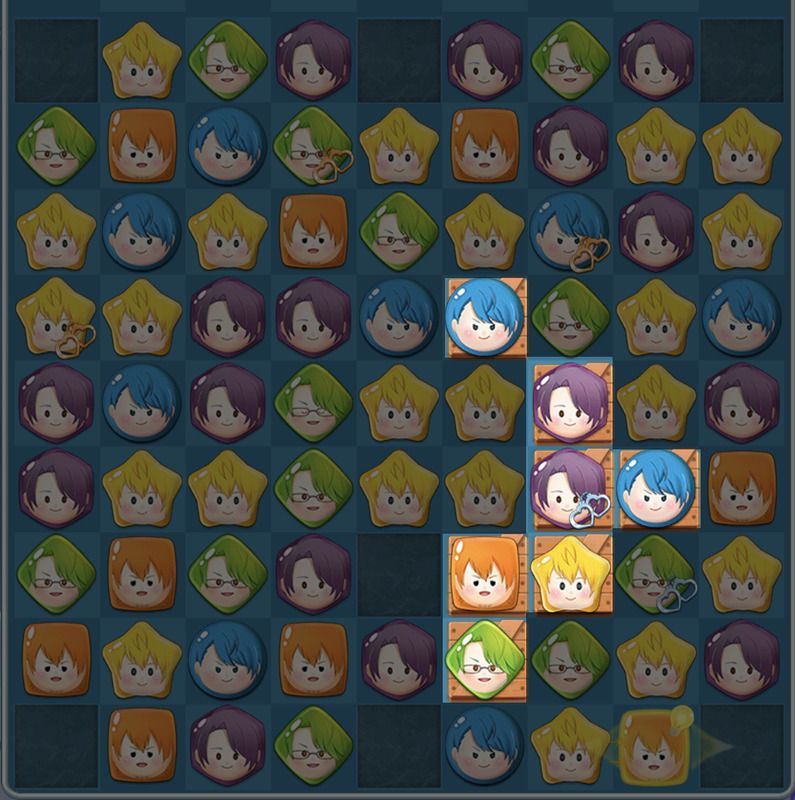Select the blue round piece with orange hearts
Viewport: 795px width, 800px height.
point(568,232)
